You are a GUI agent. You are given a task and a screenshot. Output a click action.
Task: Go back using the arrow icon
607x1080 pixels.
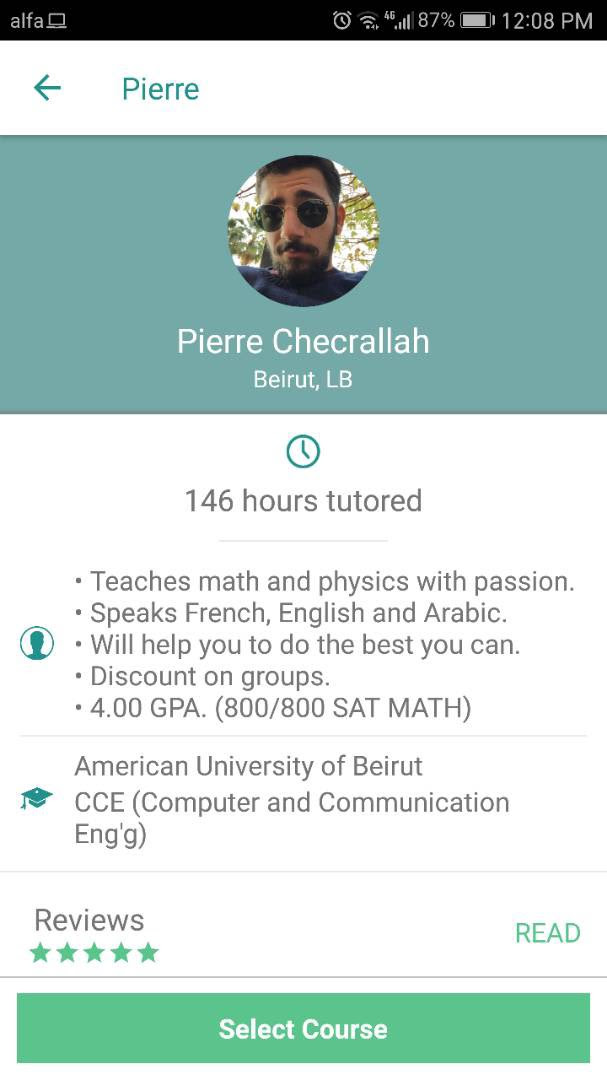(47, 88)
